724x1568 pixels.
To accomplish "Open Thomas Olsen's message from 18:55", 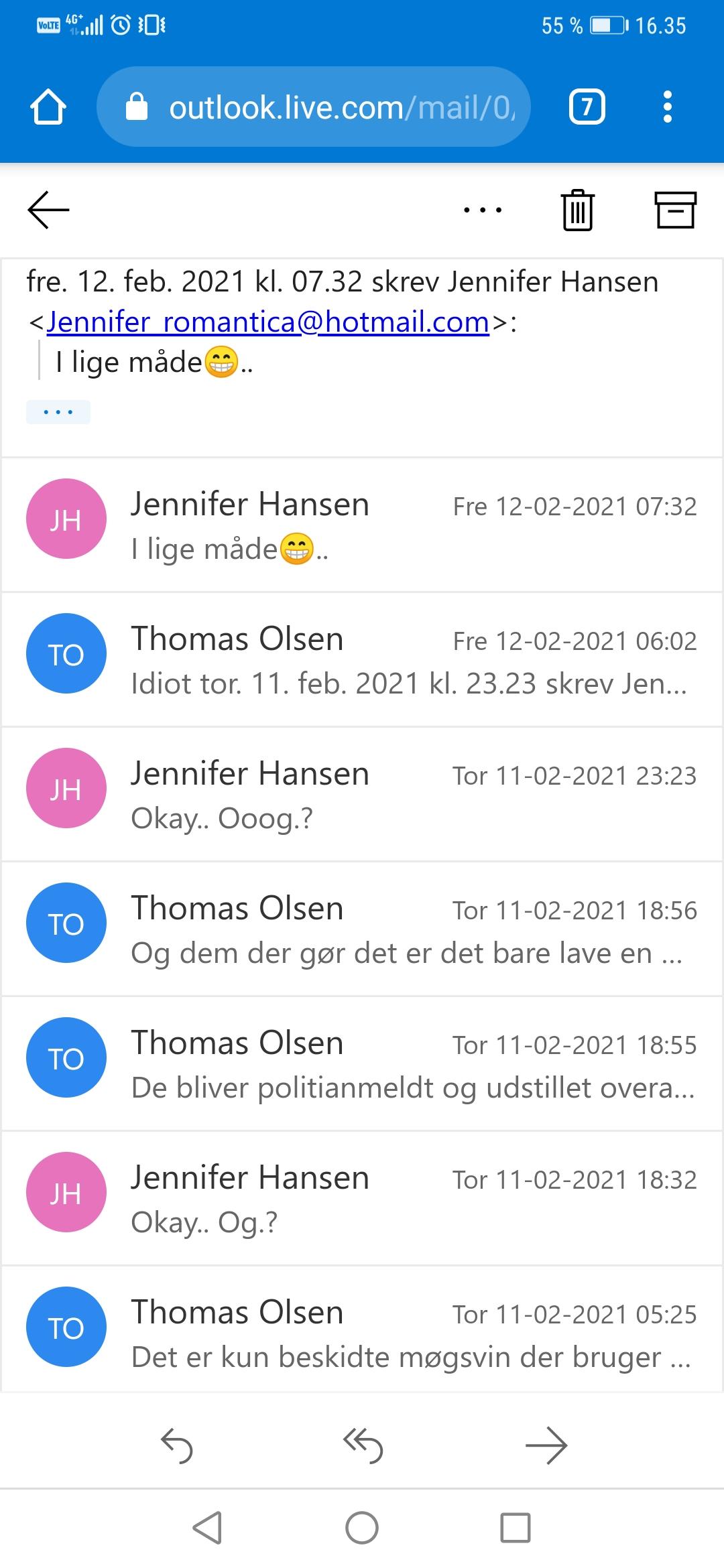I will pyautogui.click(x=362, y=1063).
